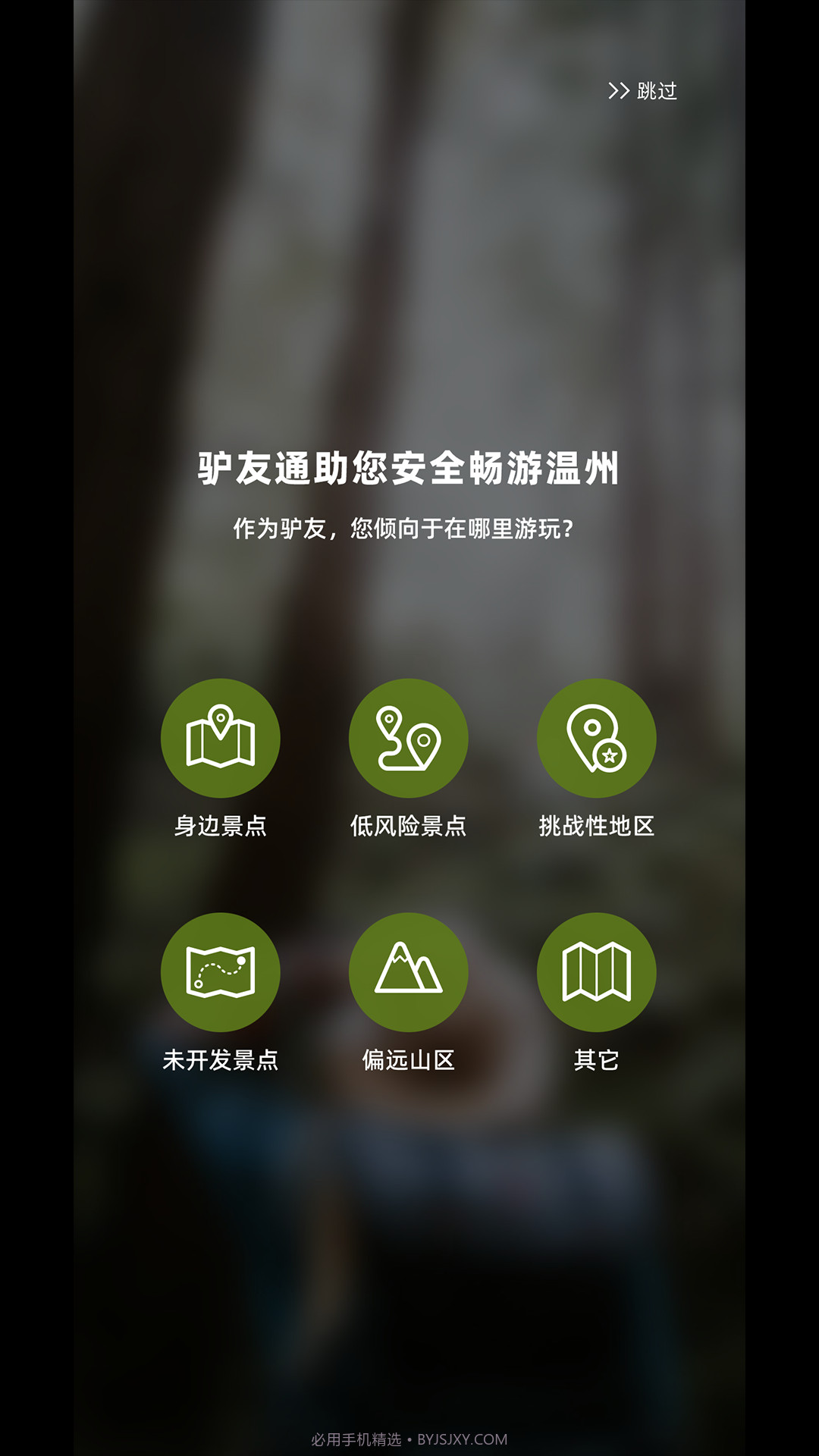The image size is (819, 1456).
Task: Click the 跳过 skip label
Action: coord(658,91)
